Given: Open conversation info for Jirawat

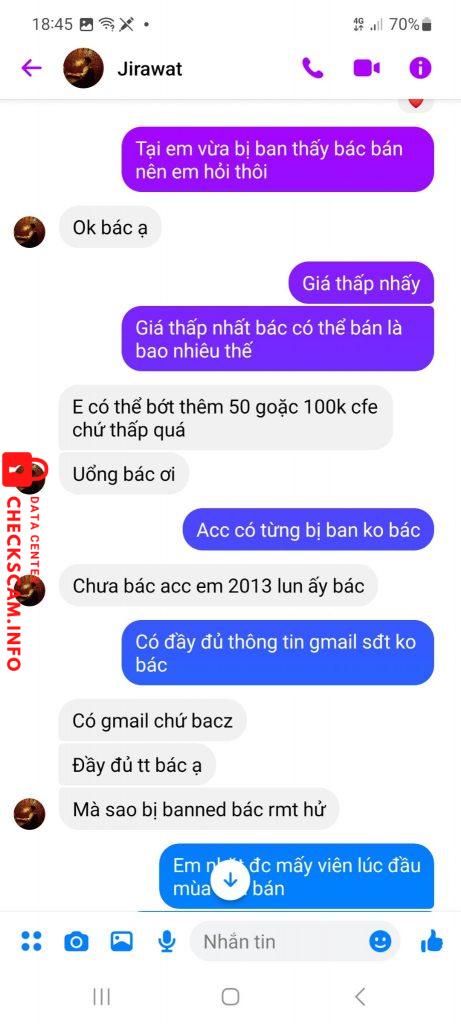Looking at the screenshot, I should [421, 68].
